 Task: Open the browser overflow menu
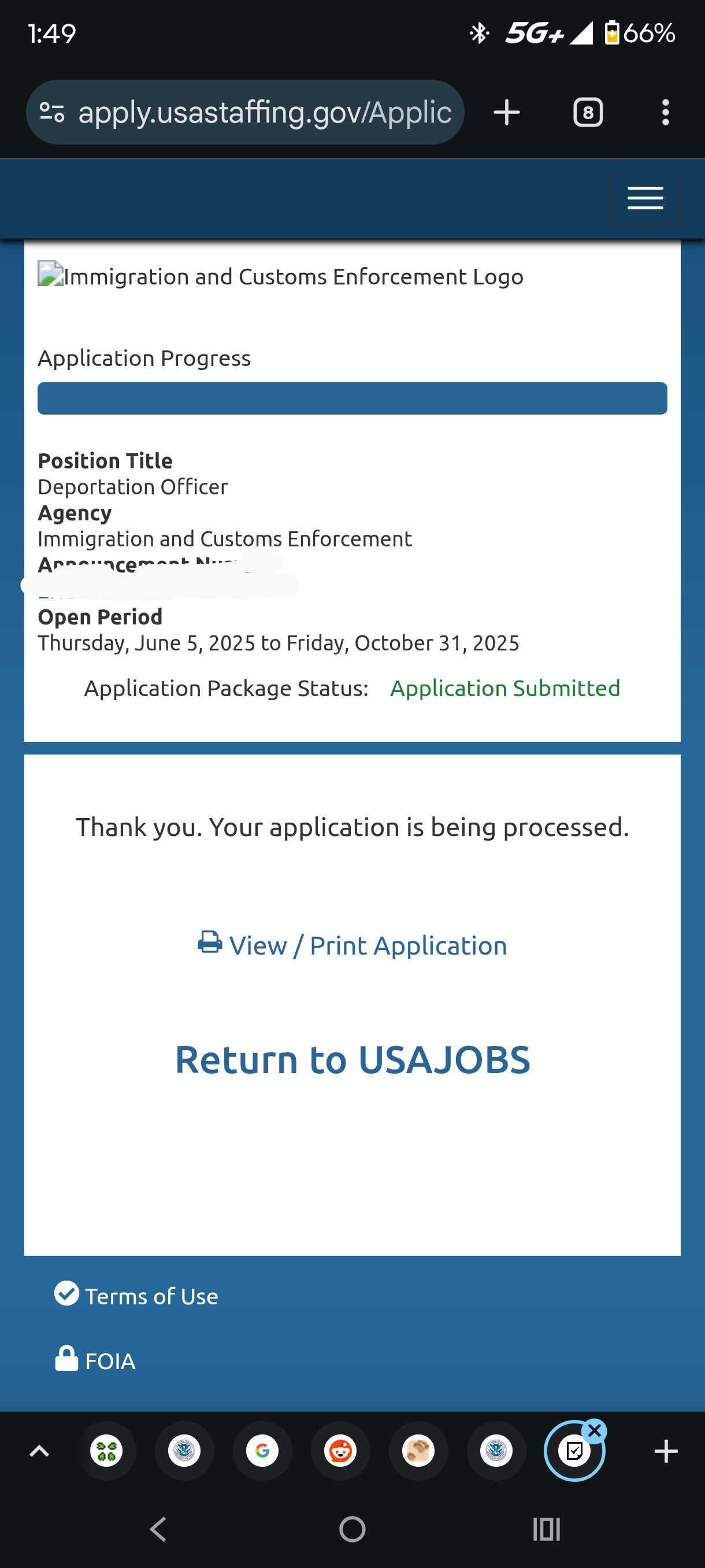666,113
